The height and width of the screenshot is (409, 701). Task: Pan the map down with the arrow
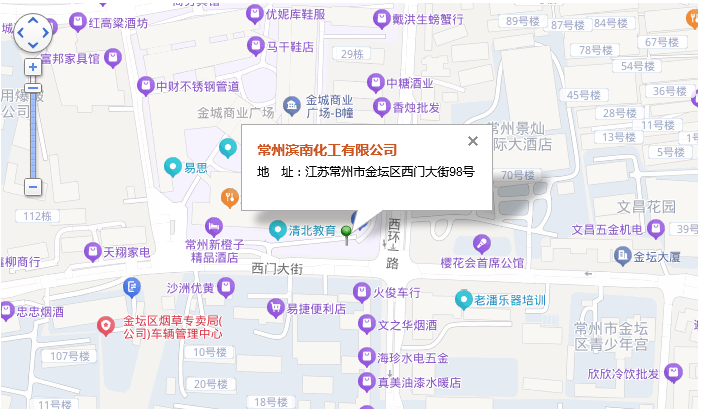[33, 44]
